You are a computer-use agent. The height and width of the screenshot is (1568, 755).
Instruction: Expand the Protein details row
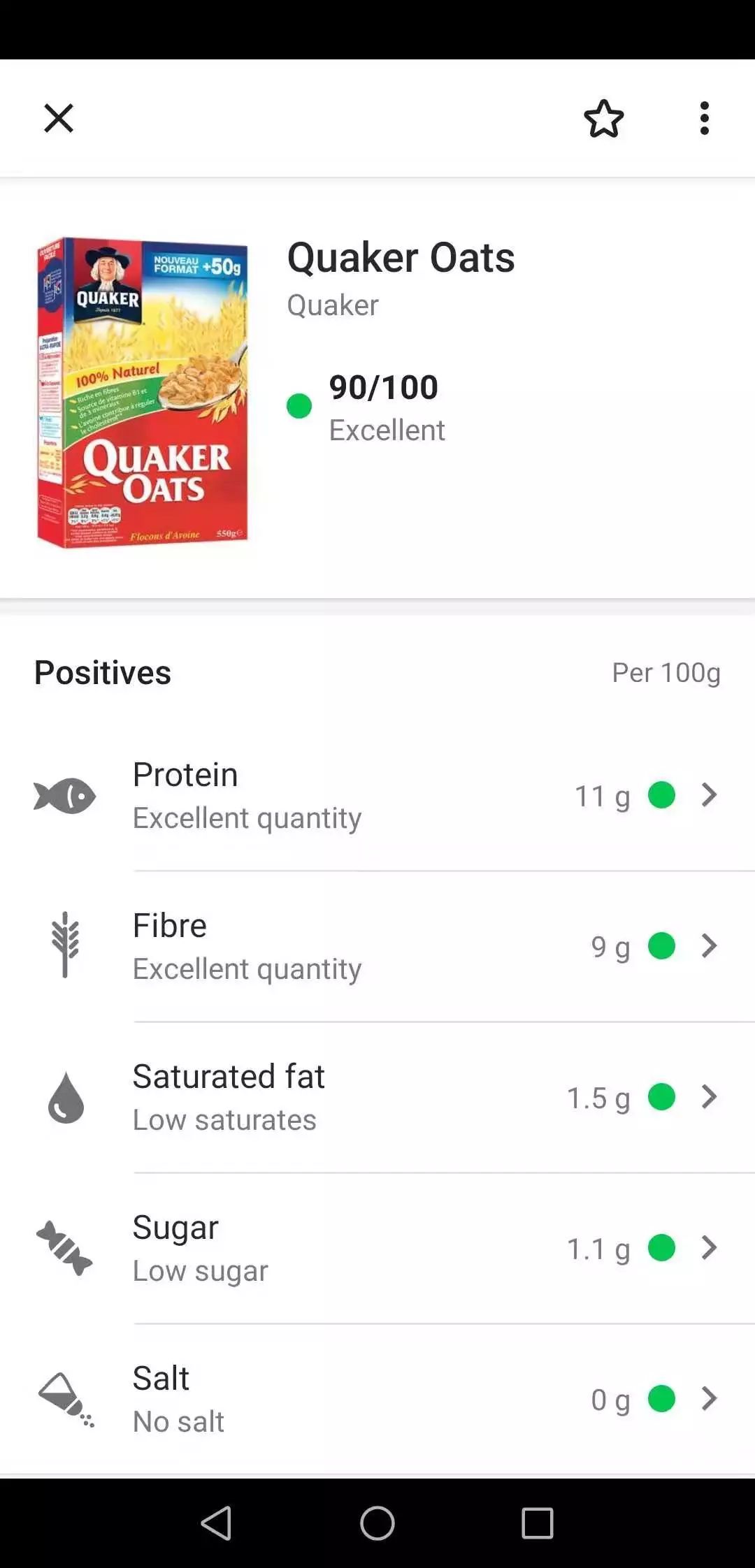(709, 795)
